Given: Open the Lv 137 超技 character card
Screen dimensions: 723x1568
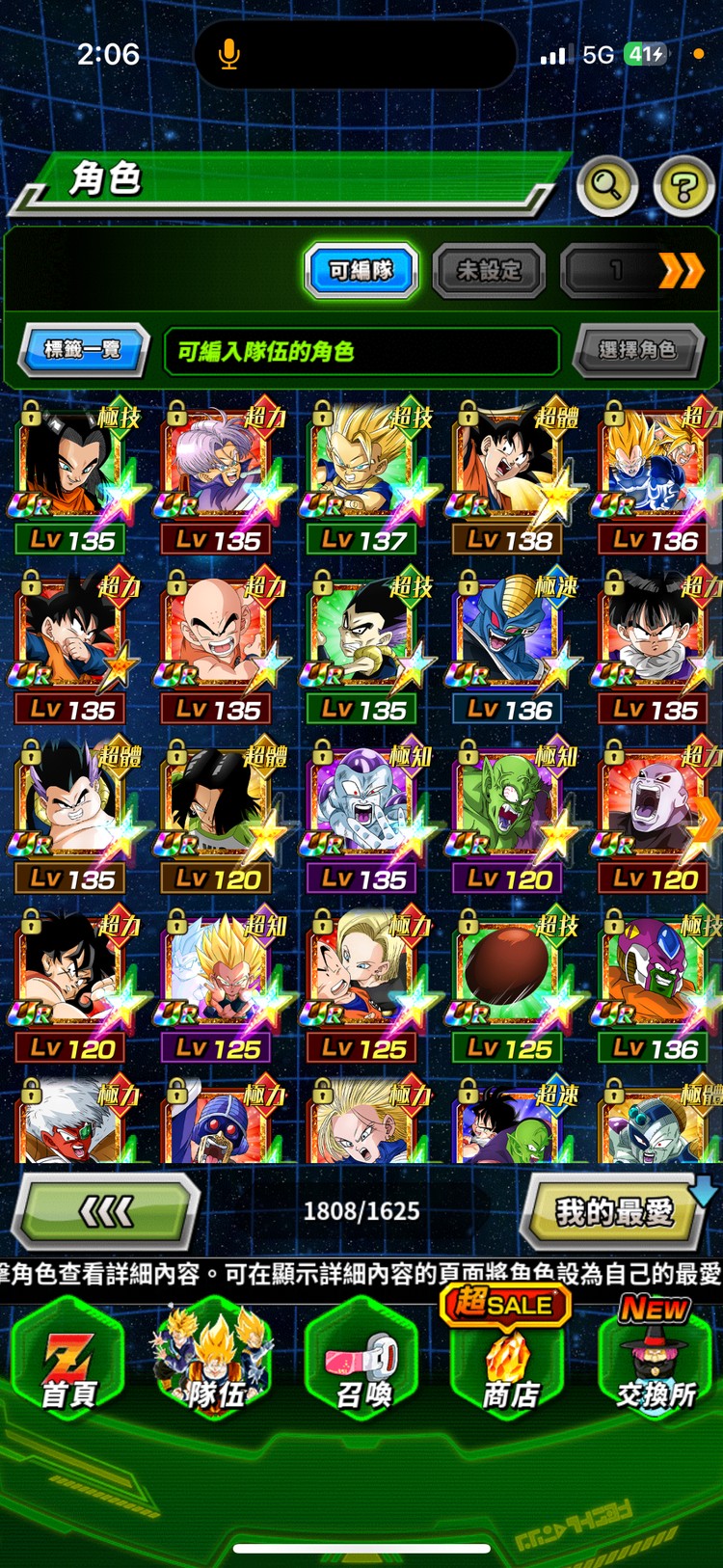Looking at the screenshot, I should pos(363,473).
